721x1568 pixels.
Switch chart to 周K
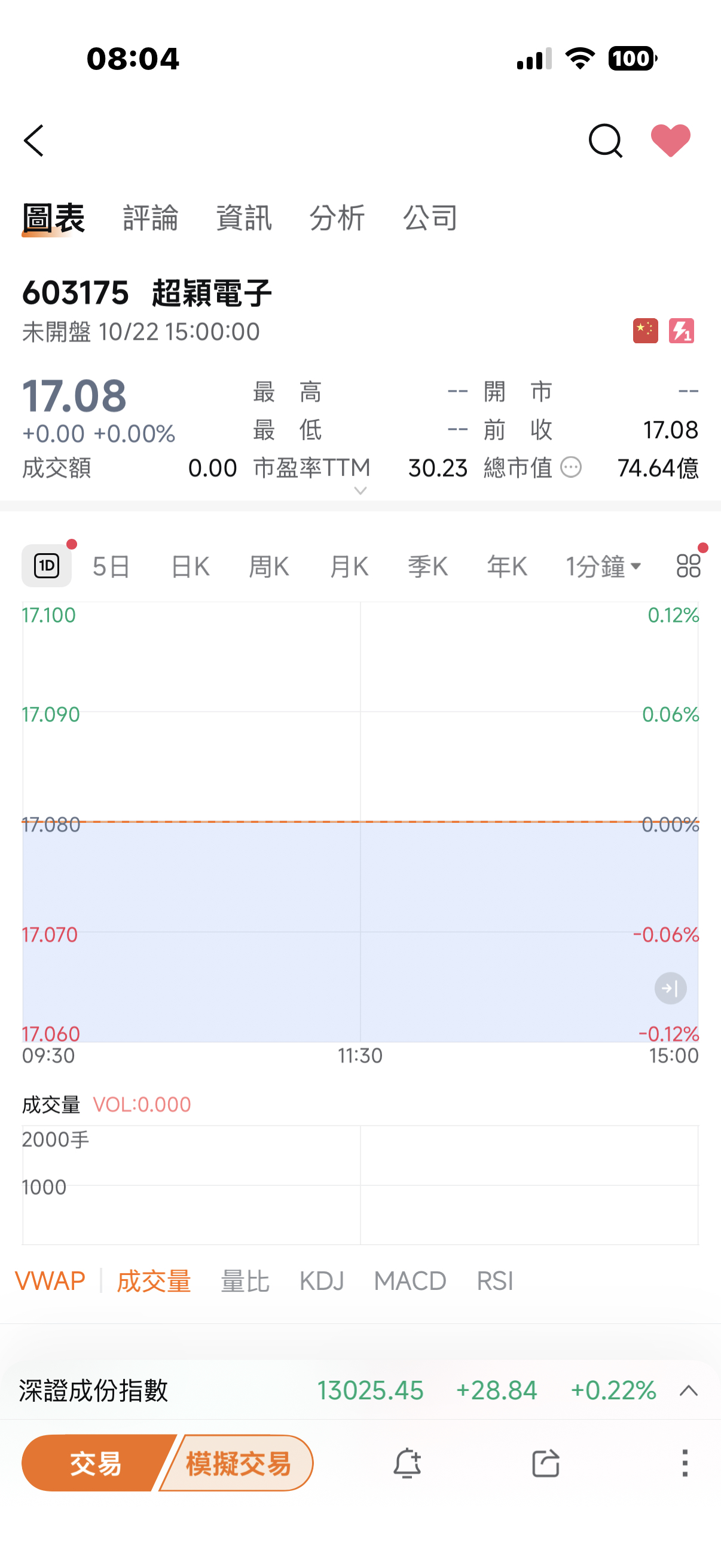[x=269, y=567]
